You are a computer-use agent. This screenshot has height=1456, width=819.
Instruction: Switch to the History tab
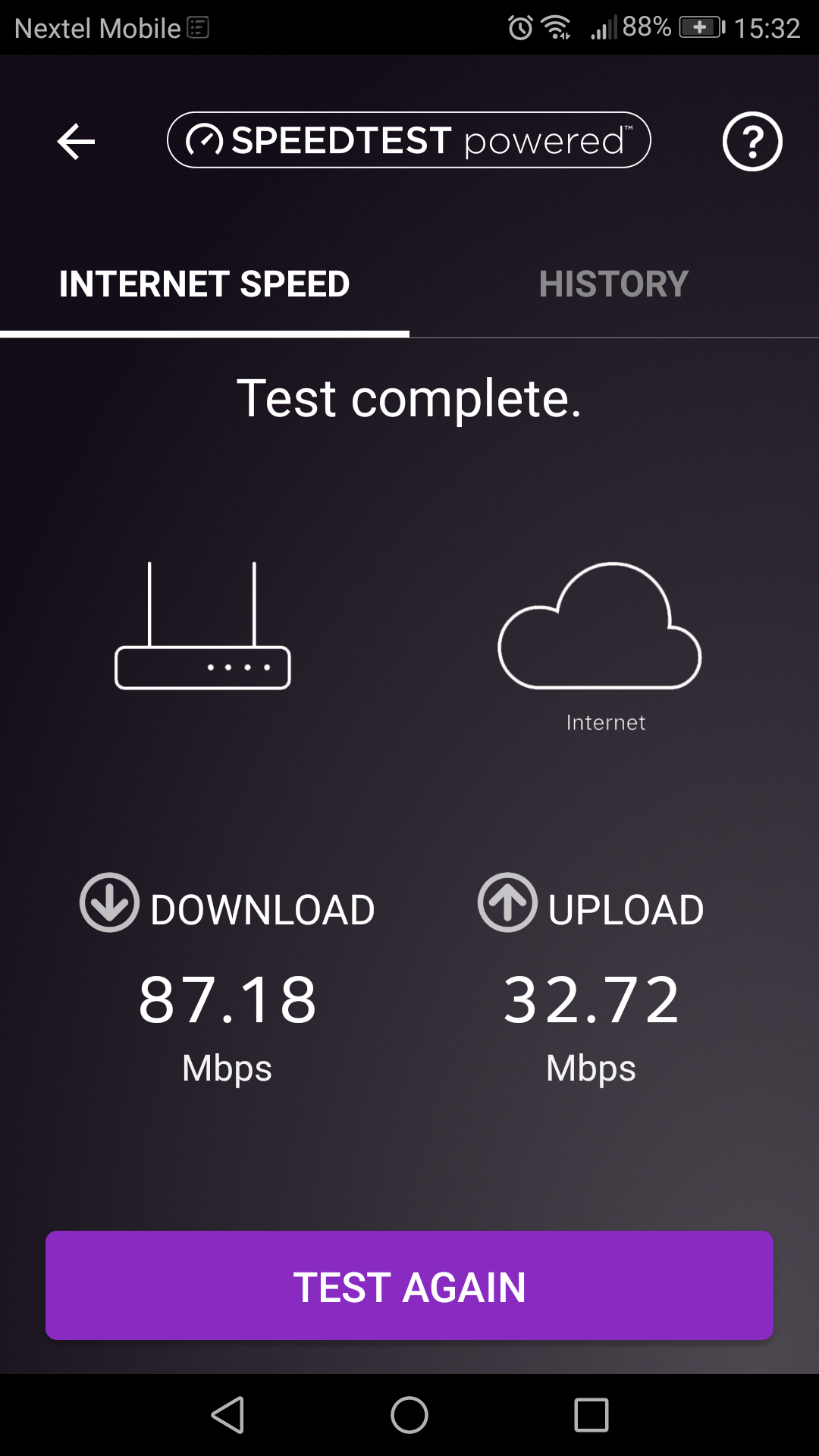(x=613, y=284)
